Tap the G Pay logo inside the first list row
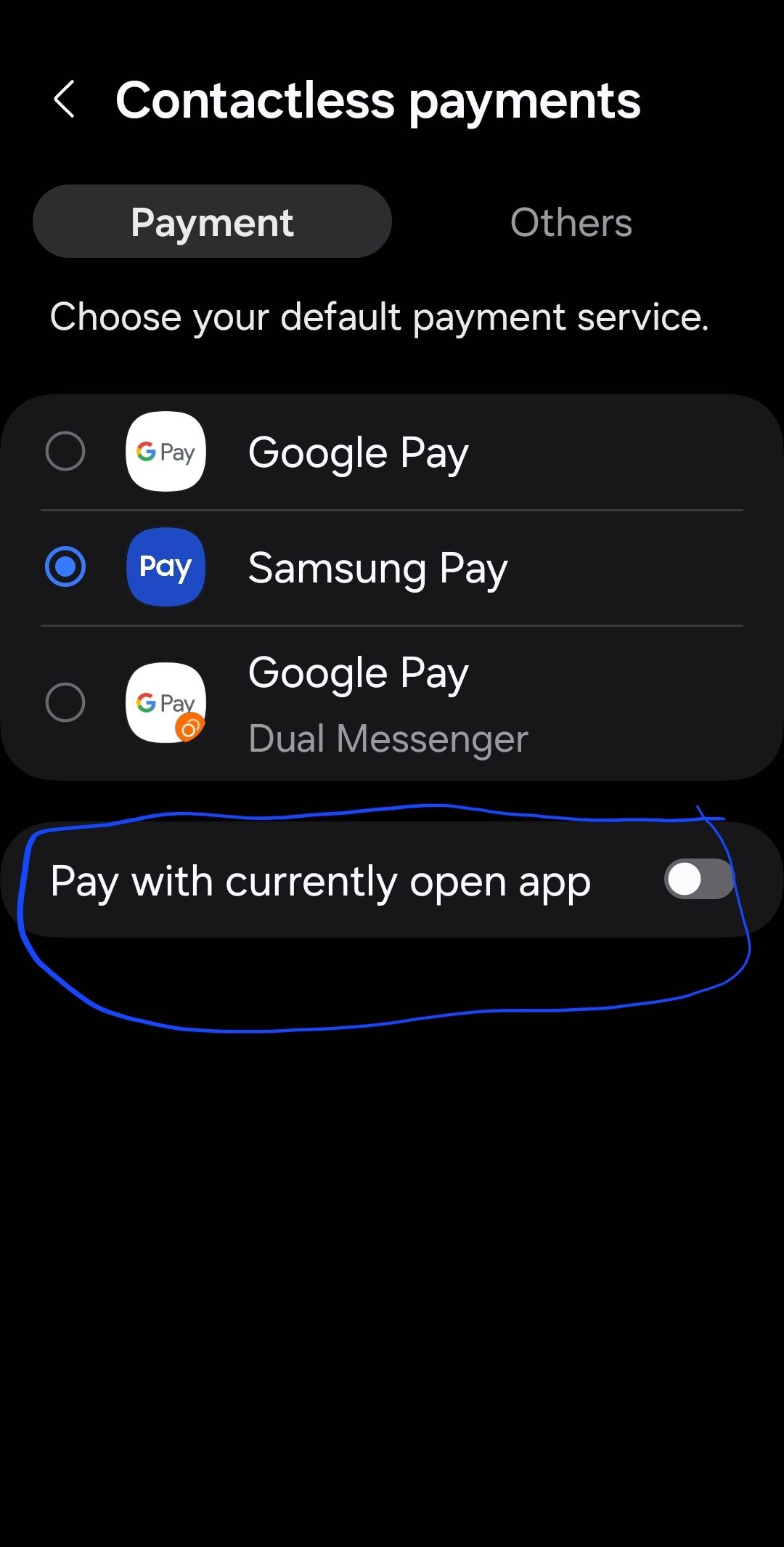Screen dimensions: 784x1547 (x=166, y=451)
